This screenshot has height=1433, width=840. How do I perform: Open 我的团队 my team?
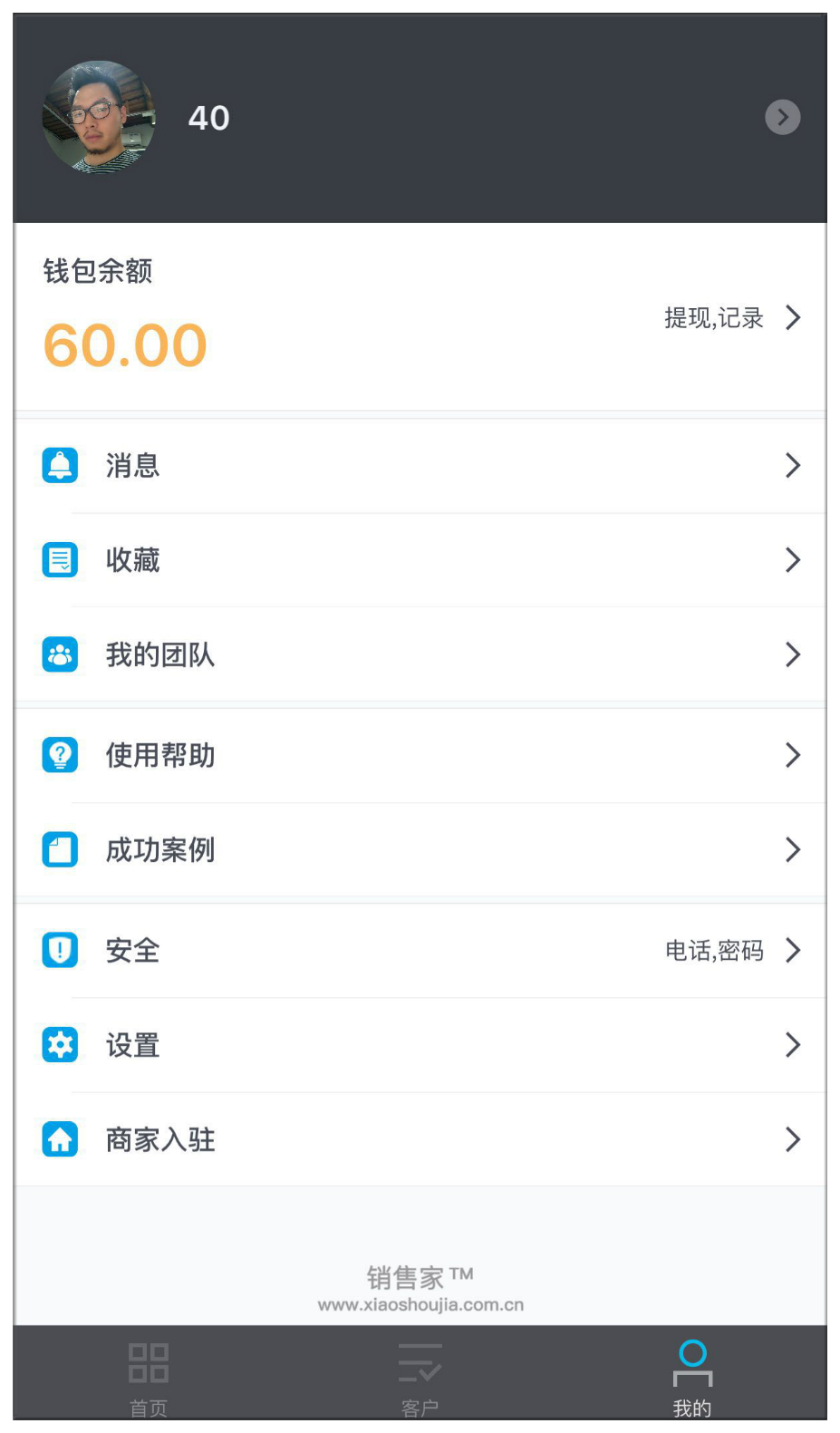coord(420,654)
